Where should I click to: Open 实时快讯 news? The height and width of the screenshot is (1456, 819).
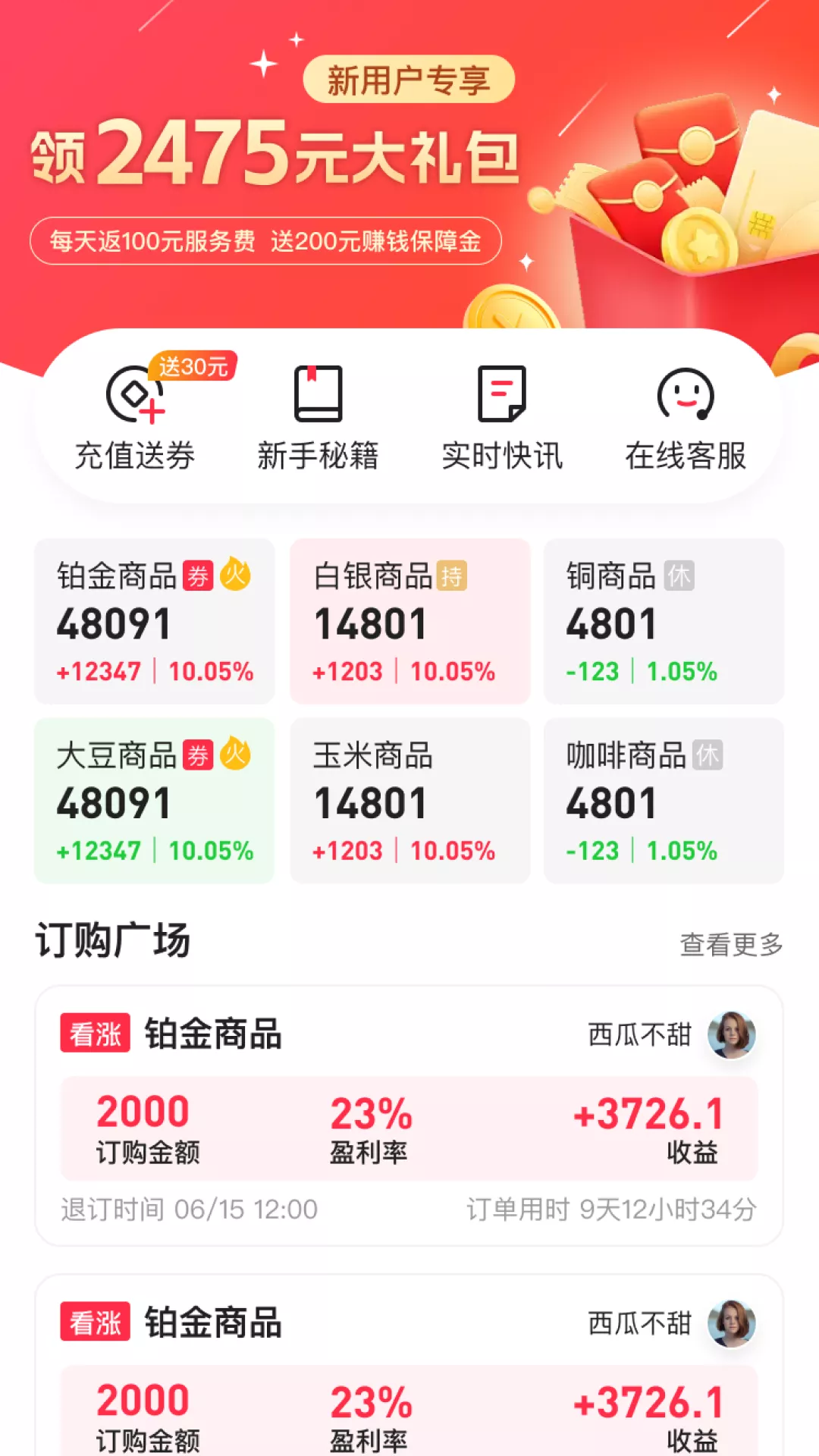[x=502, y=419]
